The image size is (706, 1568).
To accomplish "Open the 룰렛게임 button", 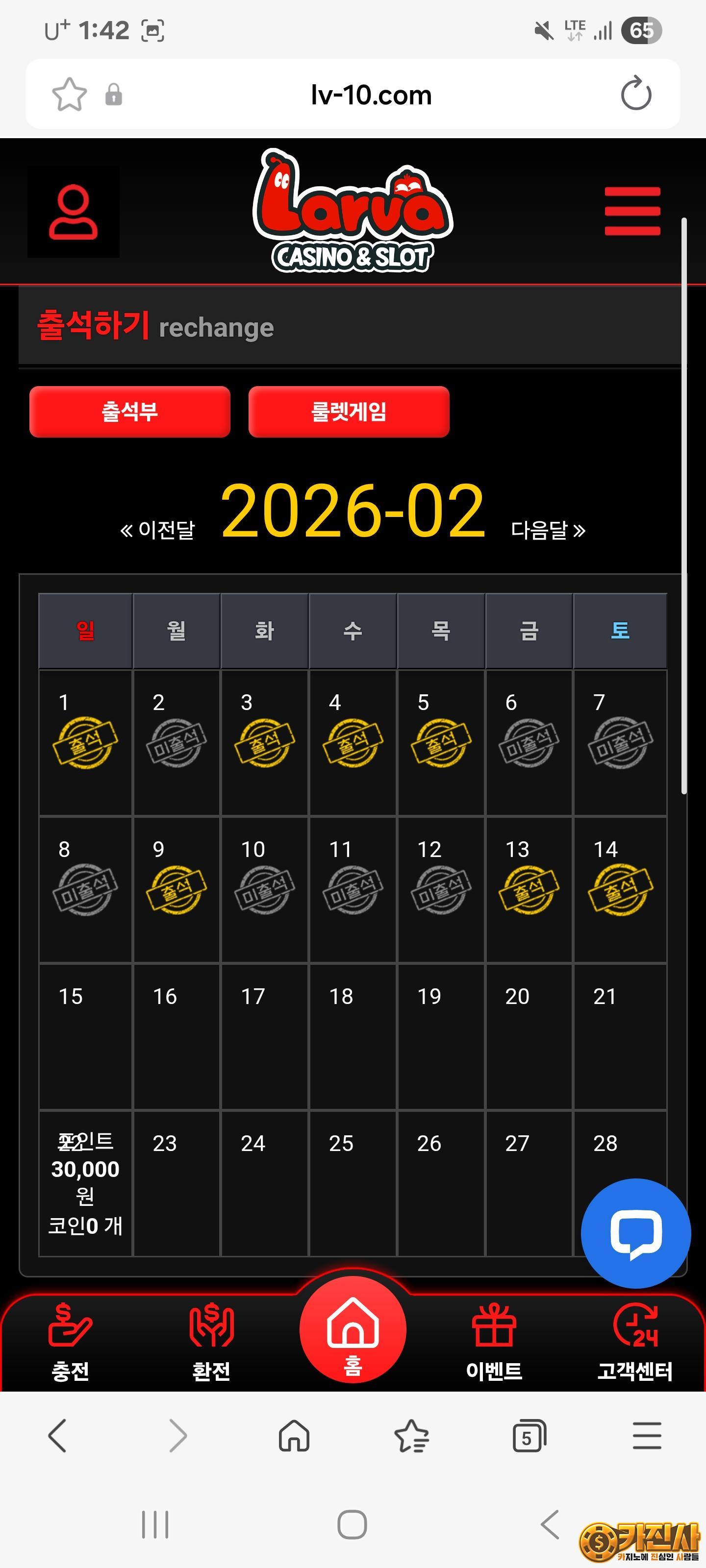I will [349, 412].
